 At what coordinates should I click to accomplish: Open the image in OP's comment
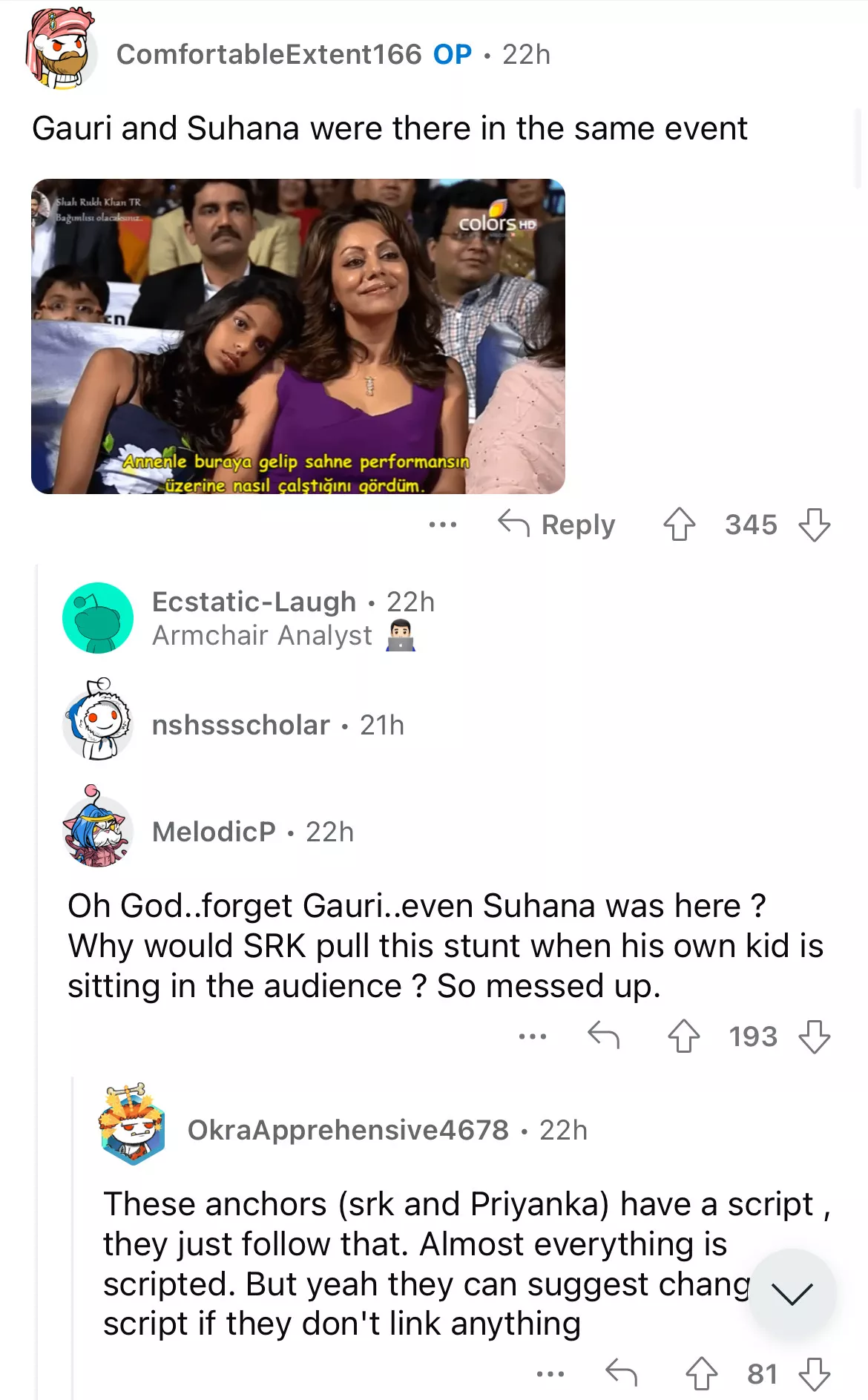pos(297,336)
